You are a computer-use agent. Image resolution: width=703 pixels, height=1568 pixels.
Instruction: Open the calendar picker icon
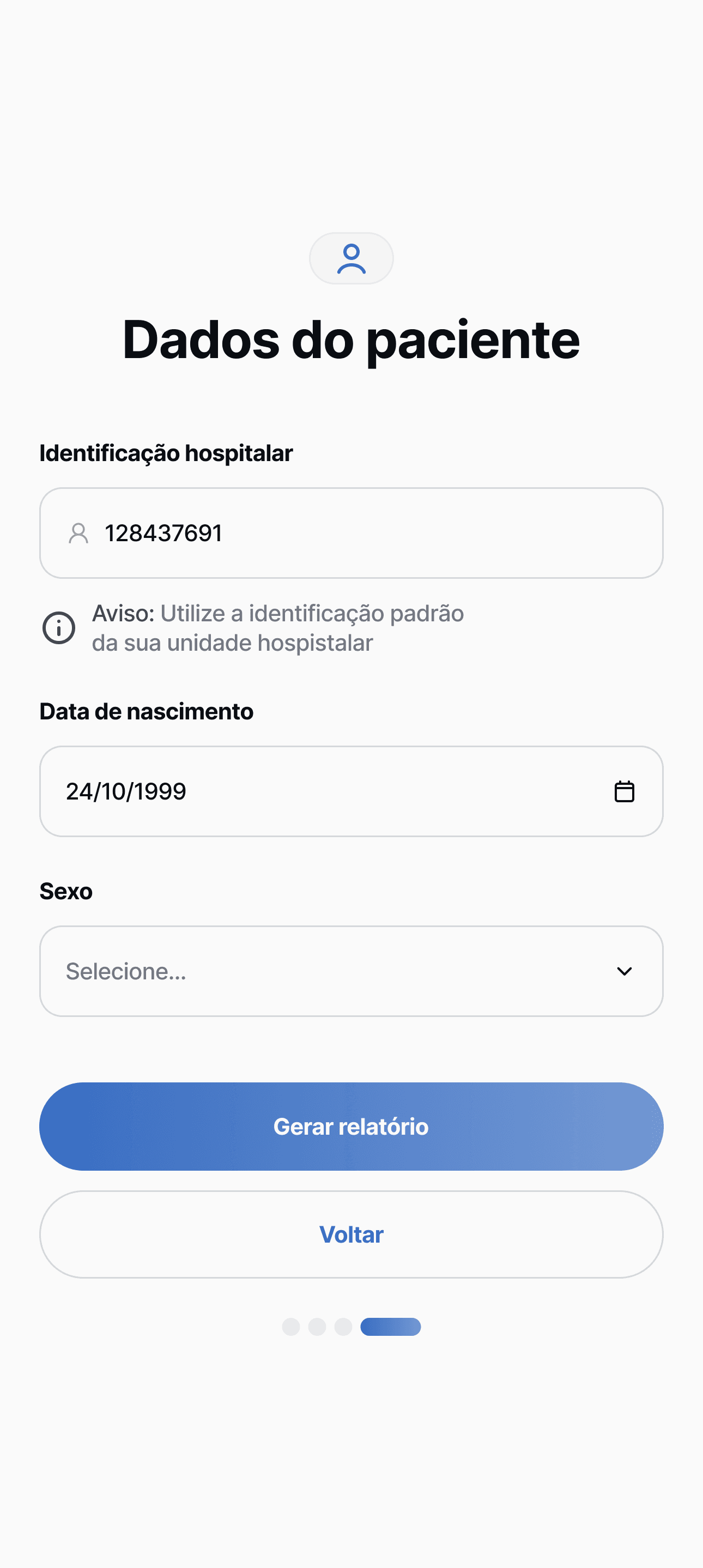point(624,791)
